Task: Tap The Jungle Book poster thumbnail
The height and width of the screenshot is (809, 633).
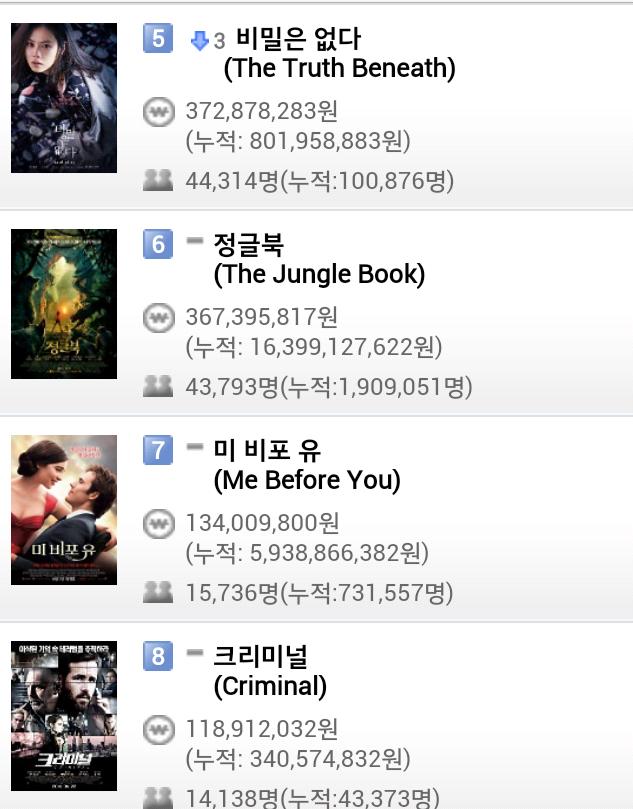Action: point(64,304)
